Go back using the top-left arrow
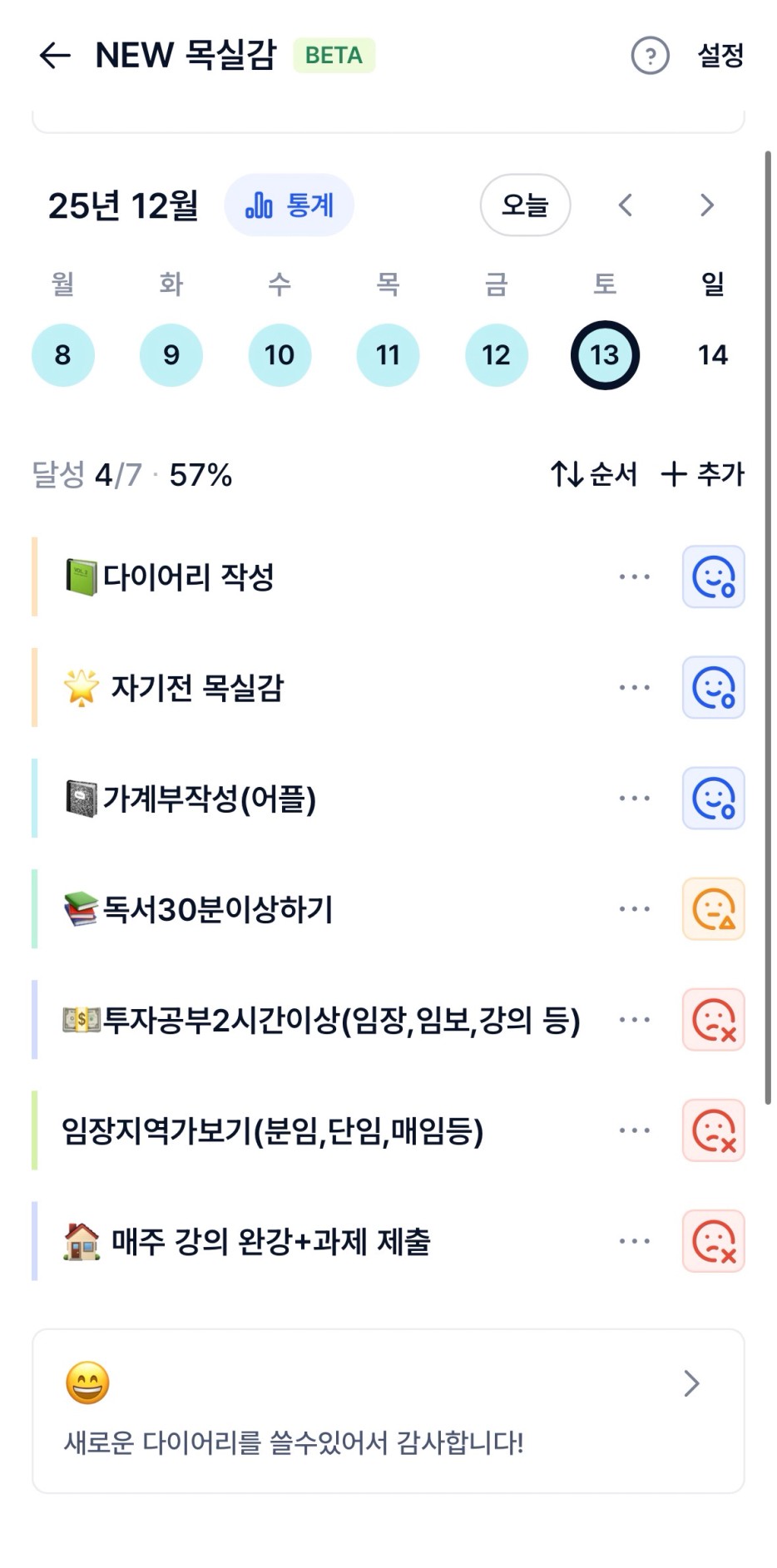The width and height of the screenshot is (777, 1568). pyautogui.click(x=55, y=56)
